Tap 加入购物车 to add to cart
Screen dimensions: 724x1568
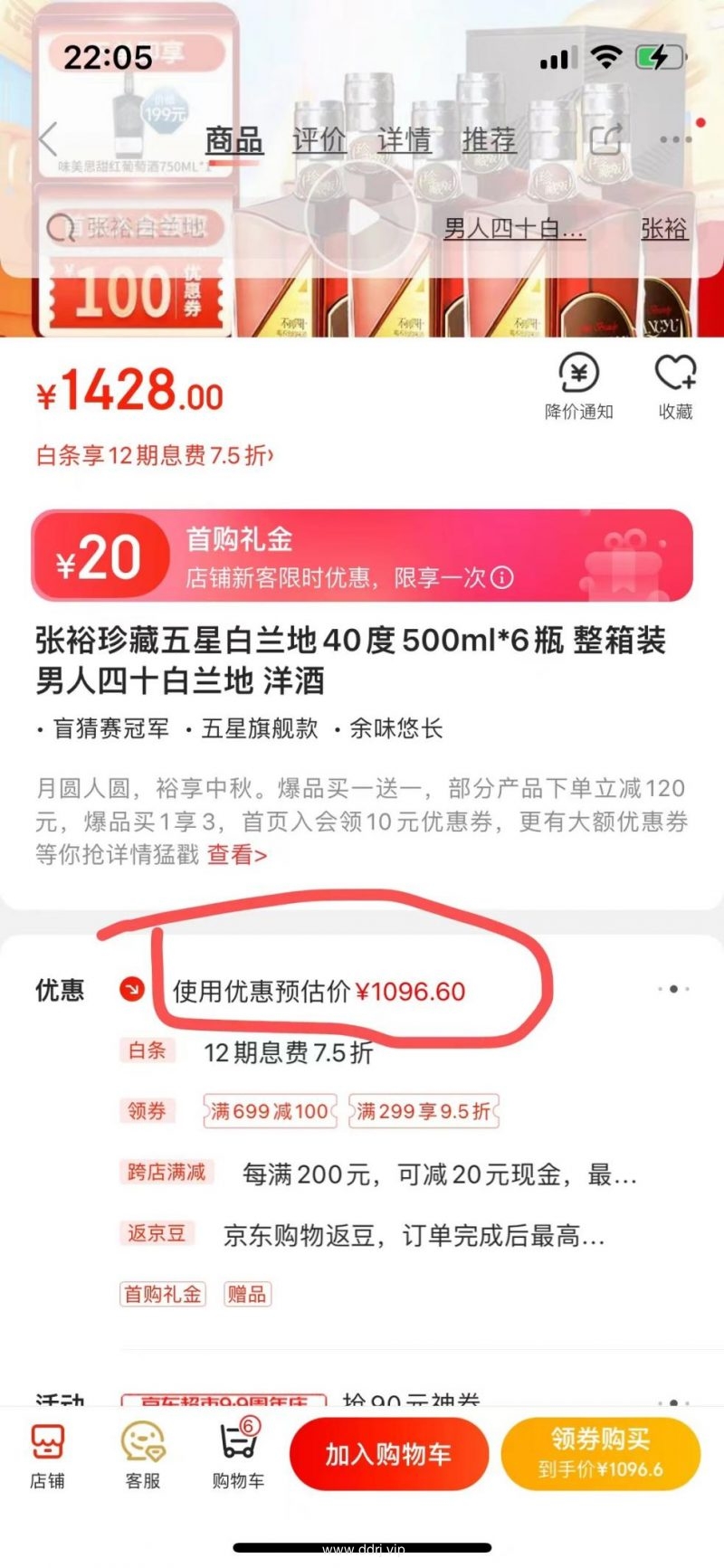click(388, 1454)
